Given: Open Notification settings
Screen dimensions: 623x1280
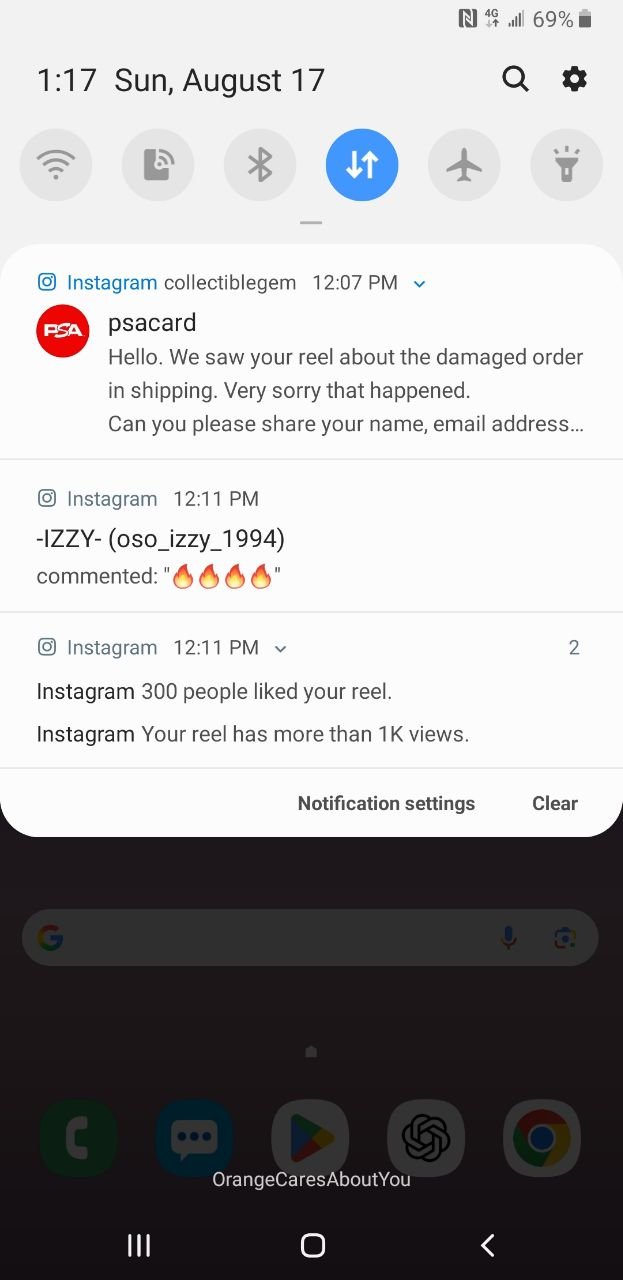Looking at the screenshot, I should tap(386, 803).
